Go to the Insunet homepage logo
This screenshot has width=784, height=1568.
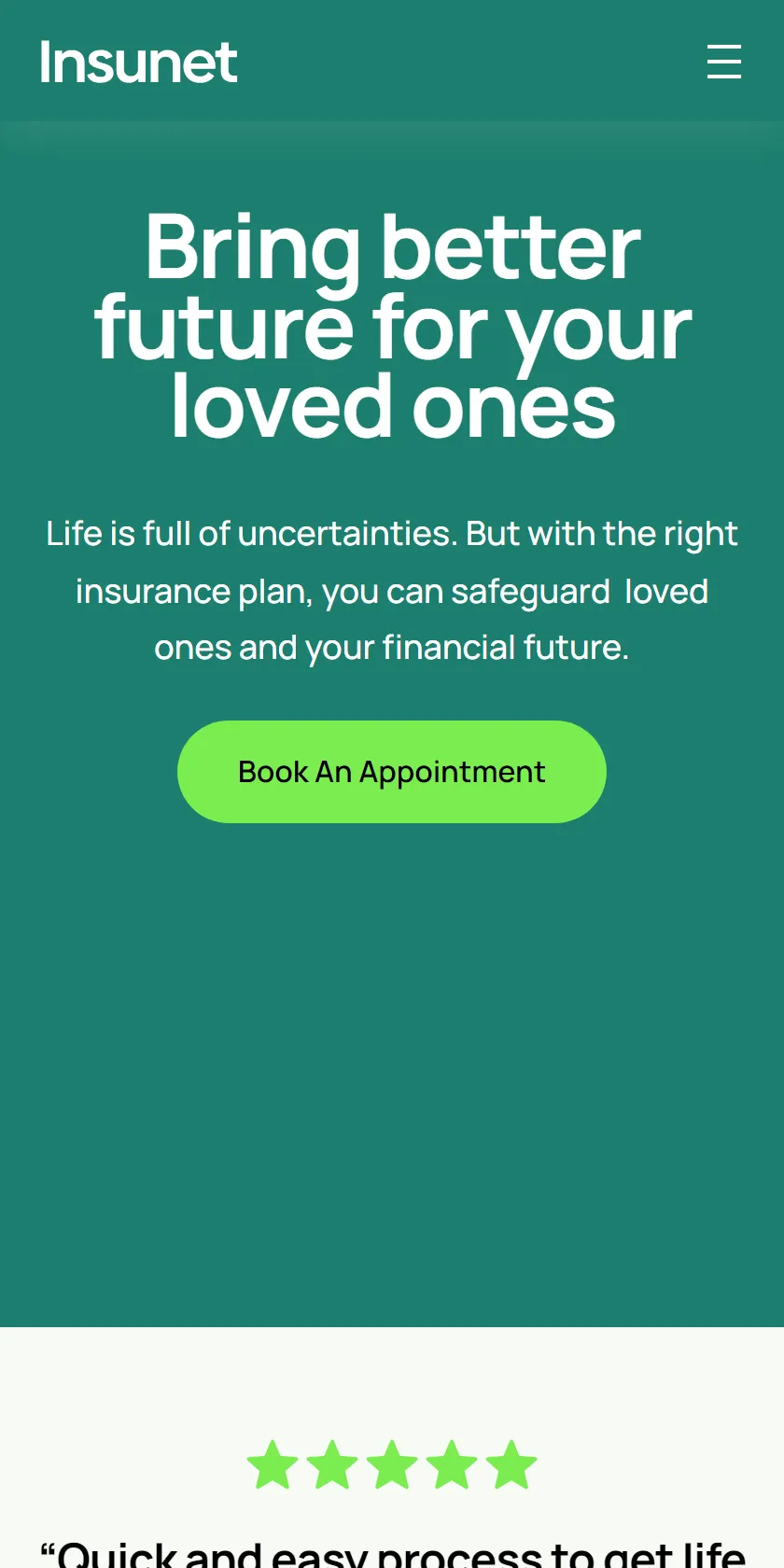tap(138, 63)
